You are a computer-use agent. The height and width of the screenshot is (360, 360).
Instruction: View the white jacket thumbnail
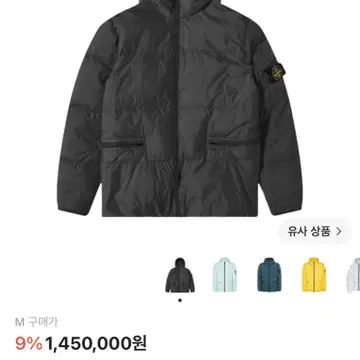click(353, 275)
